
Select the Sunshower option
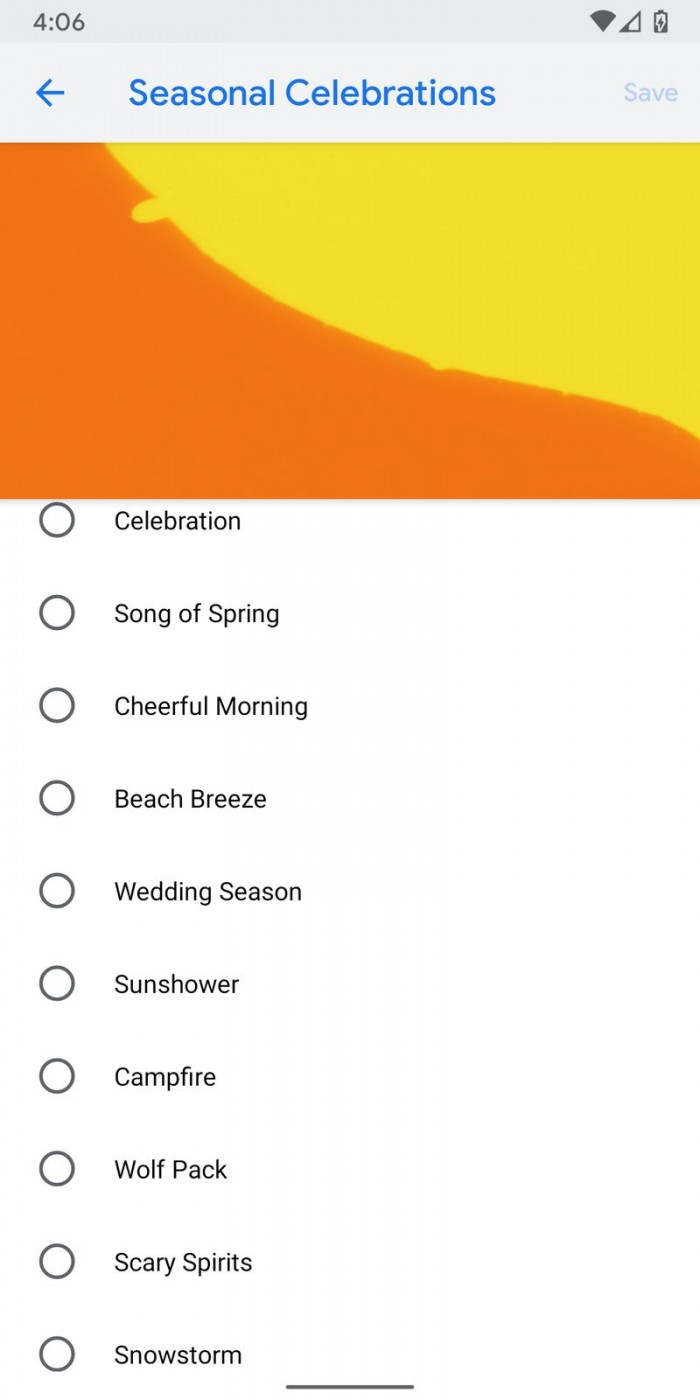click(57, 984)
